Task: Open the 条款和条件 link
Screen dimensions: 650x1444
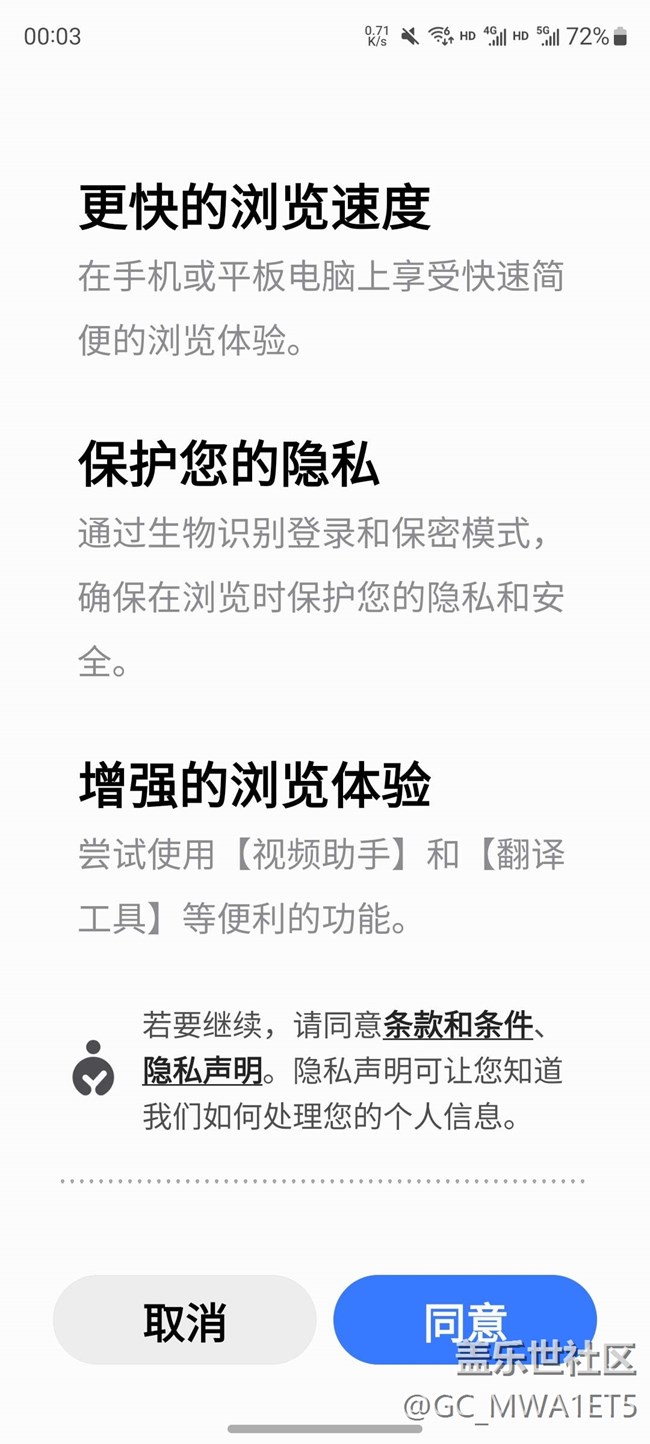Action: [x=458, y=1025]
